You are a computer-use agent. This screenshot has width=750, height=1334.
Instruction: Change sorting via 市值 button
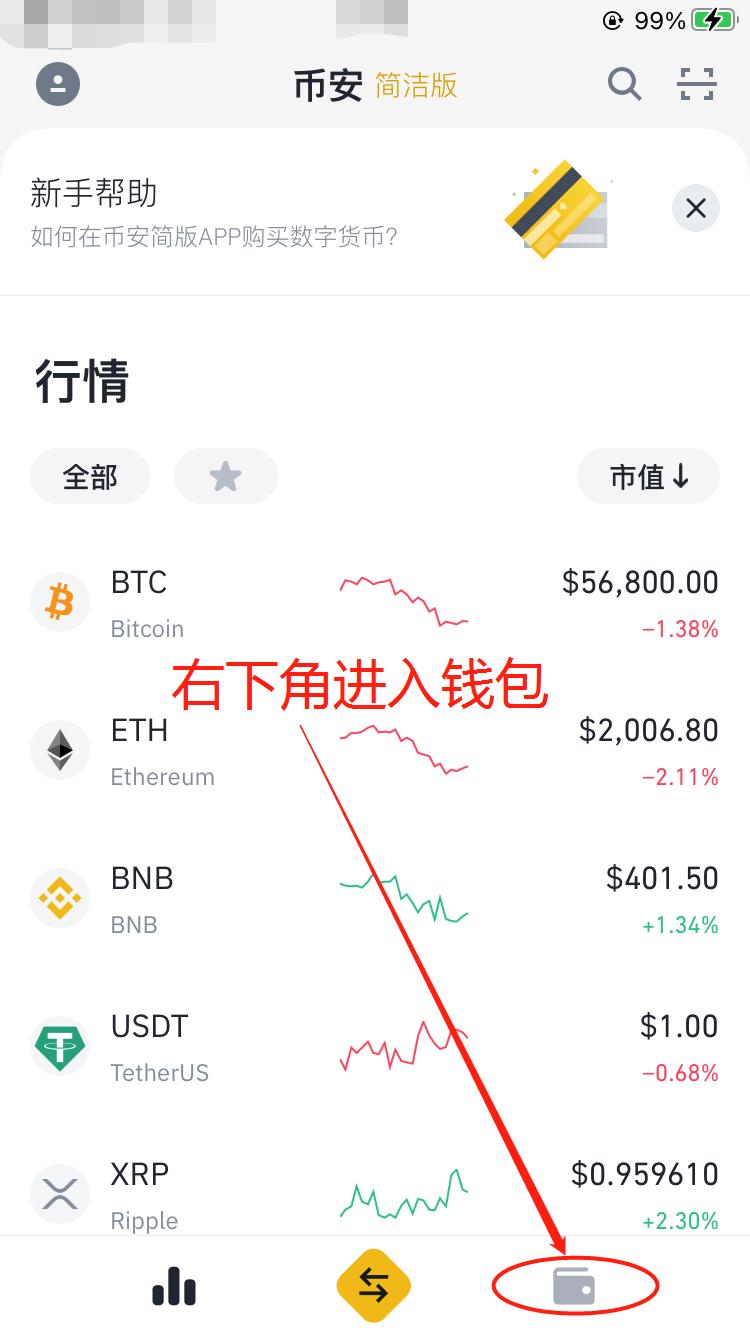click(x=648, y=477)
